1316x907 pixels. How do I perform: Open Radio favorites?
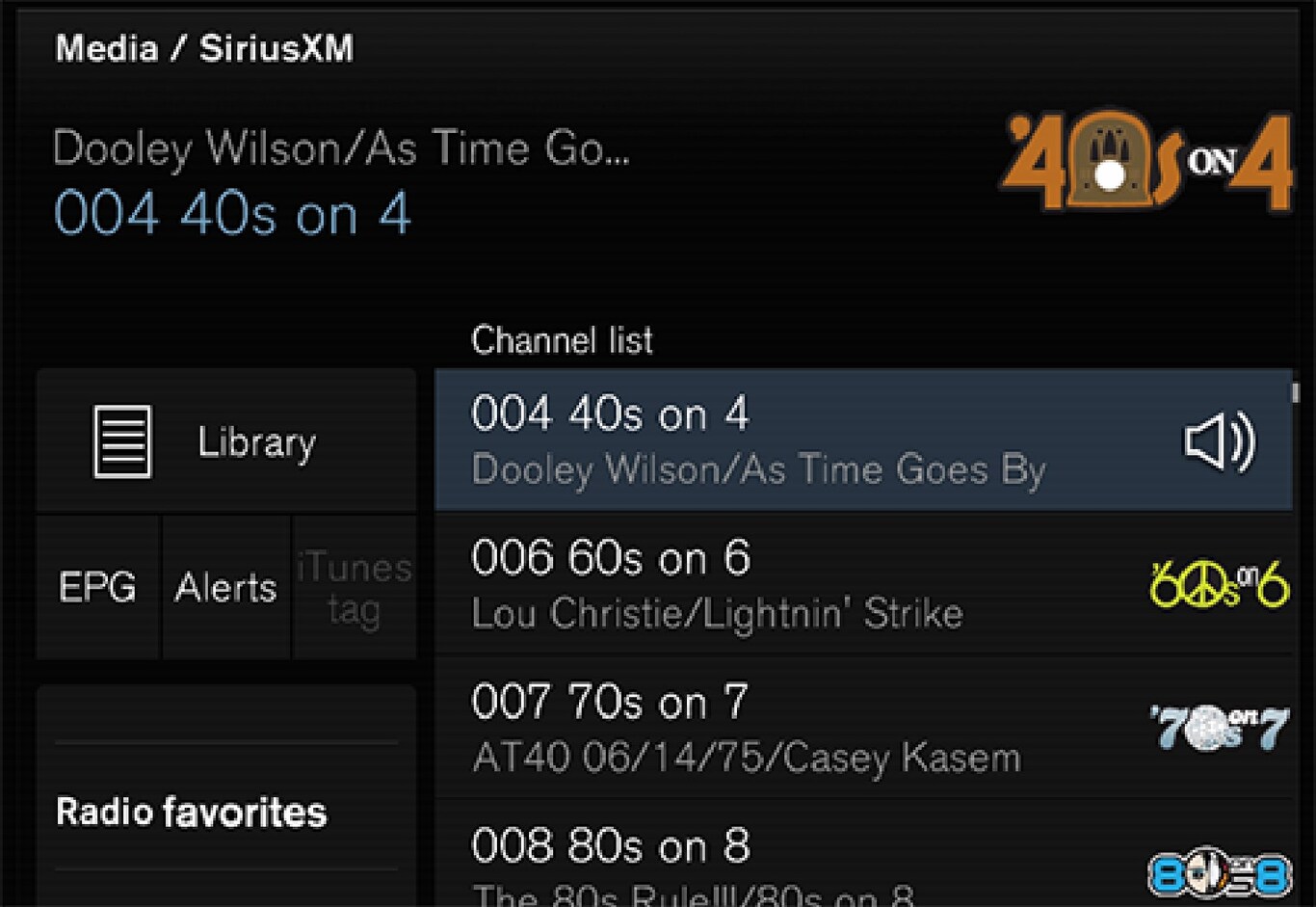coord(192,812)
